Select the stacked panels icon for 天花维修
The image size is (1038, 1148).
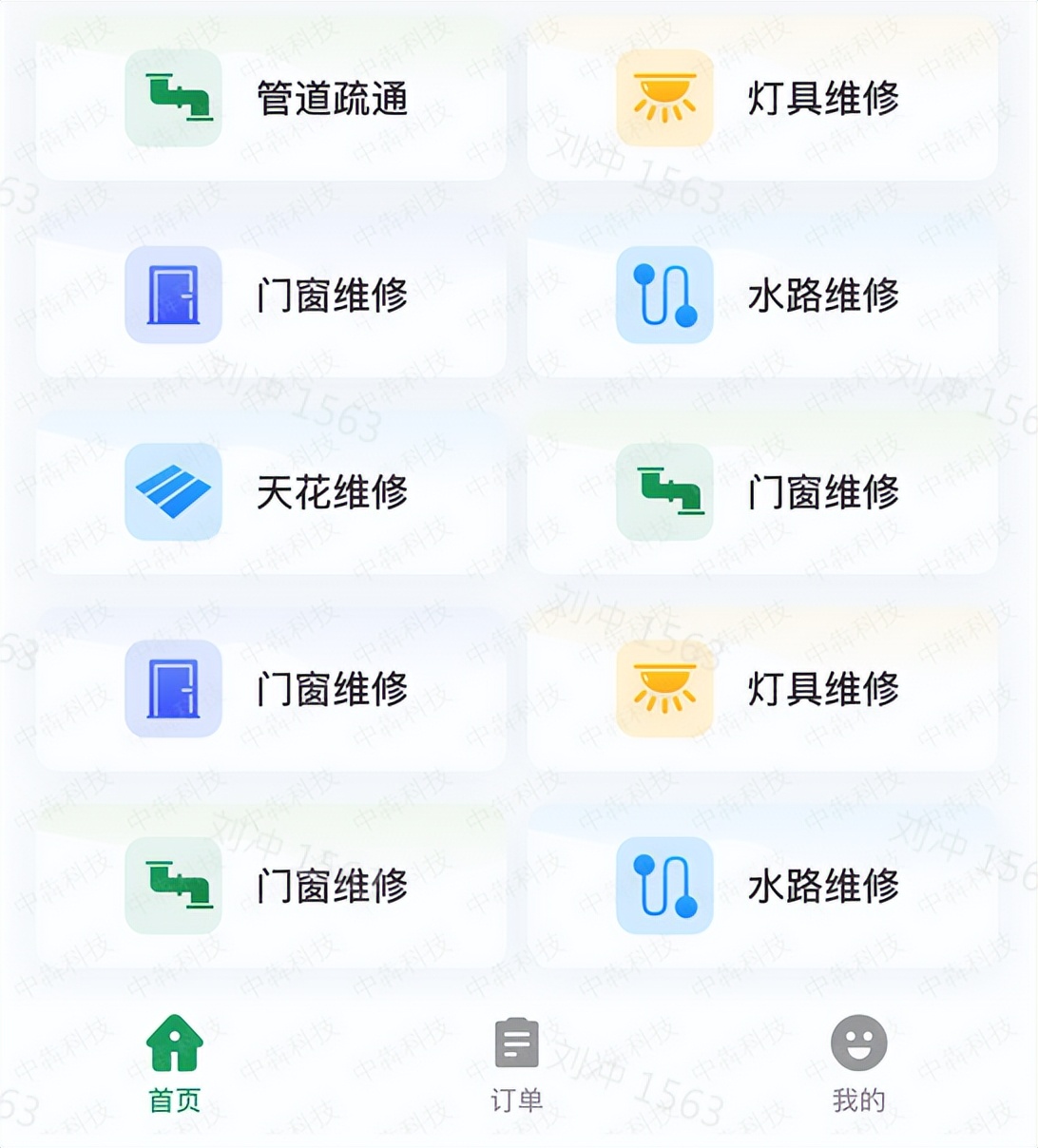pyautogui.click(x=174, y=492)
